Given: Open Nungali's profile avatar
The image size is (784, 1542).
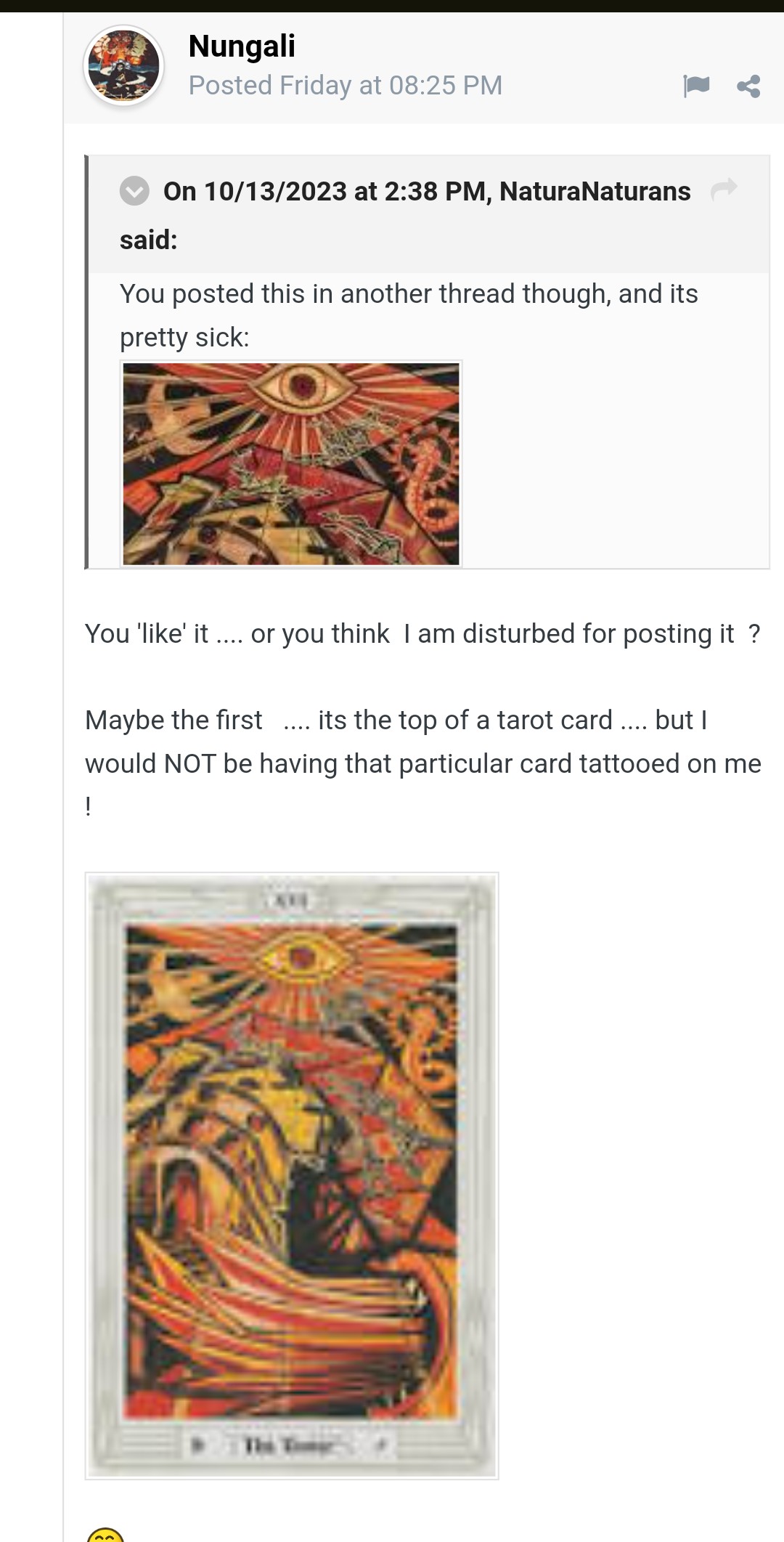Looking at the screenshot, I should [124, 66].
